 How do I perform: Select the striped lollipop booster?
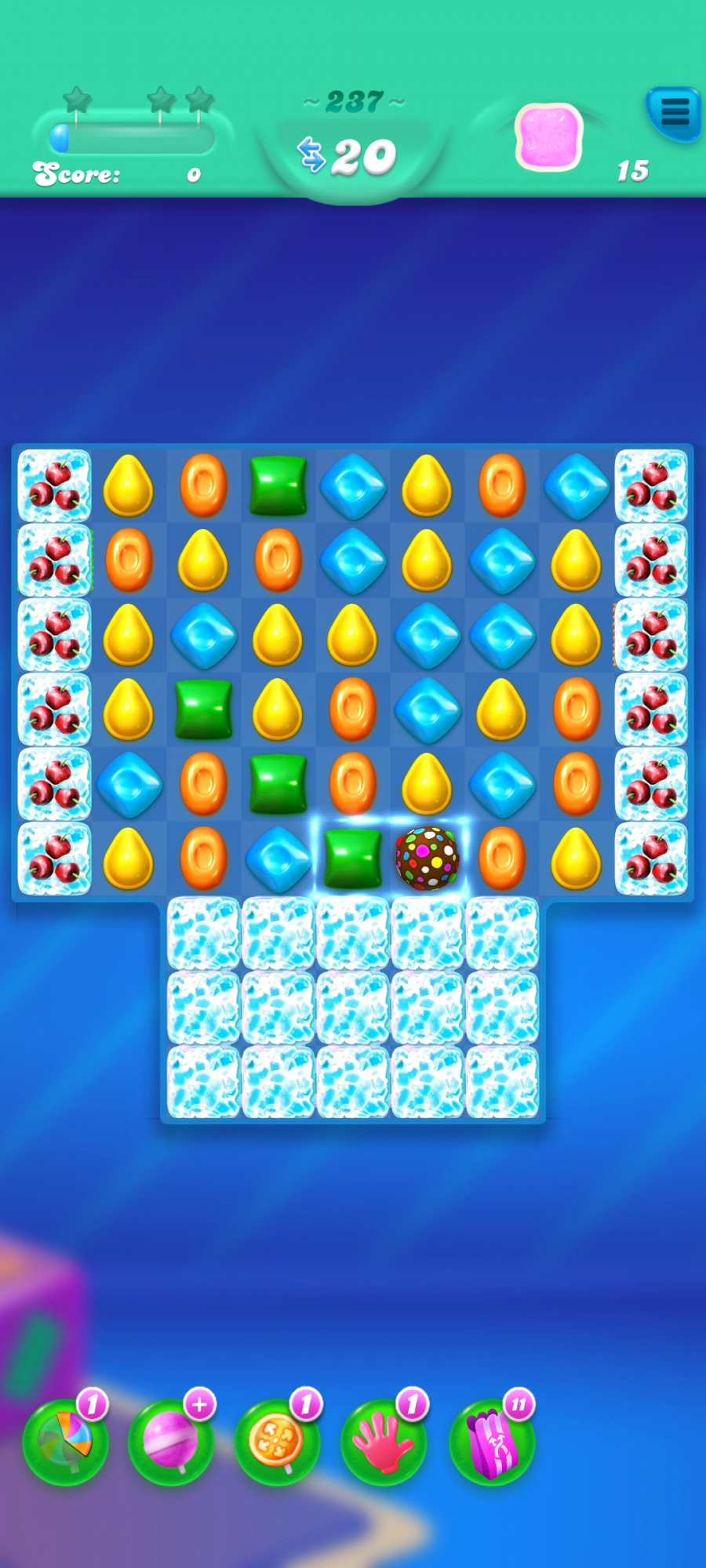point(64,1441)
